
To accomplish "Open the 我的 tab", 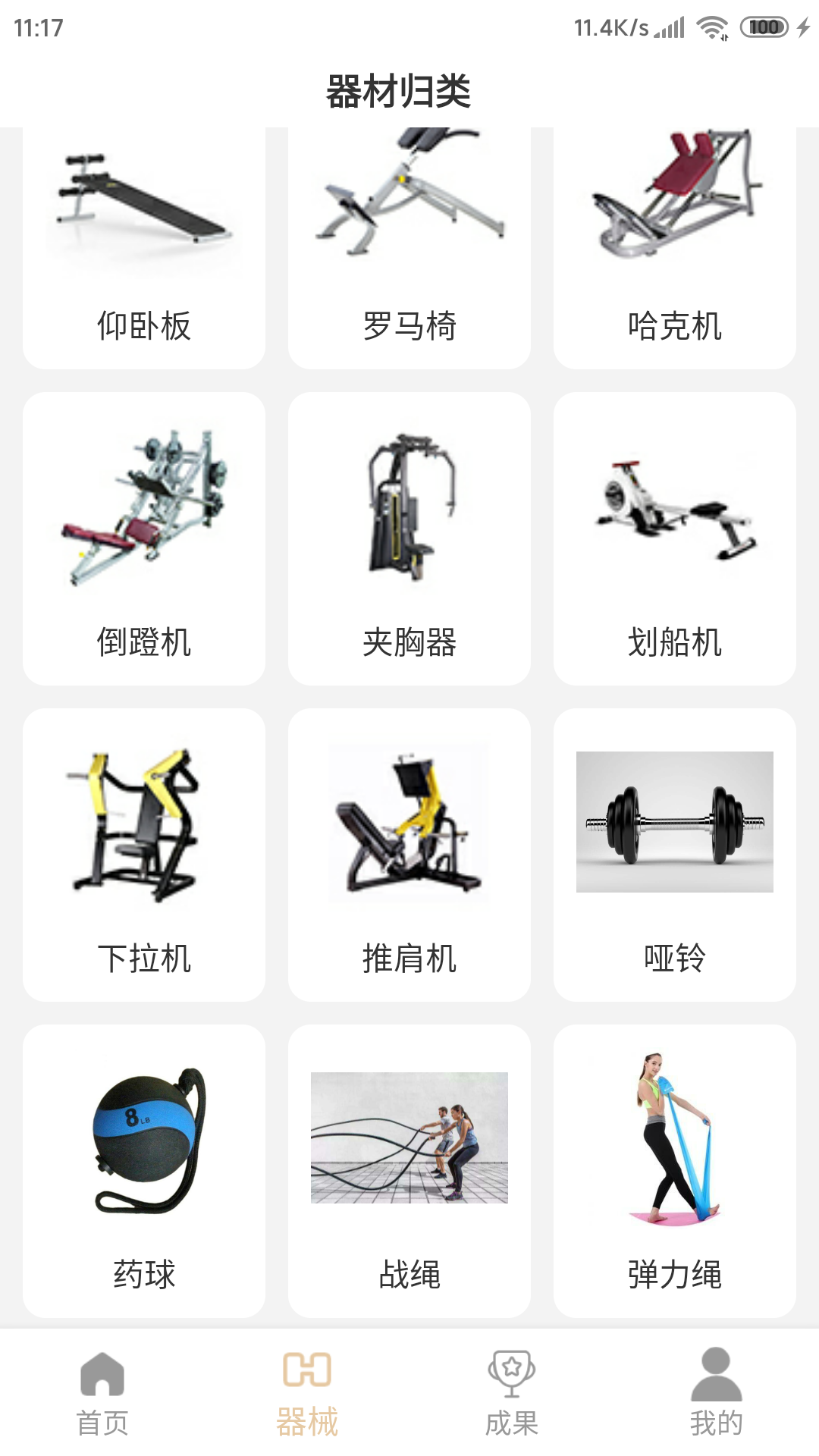I will [x=716, y=1392].
